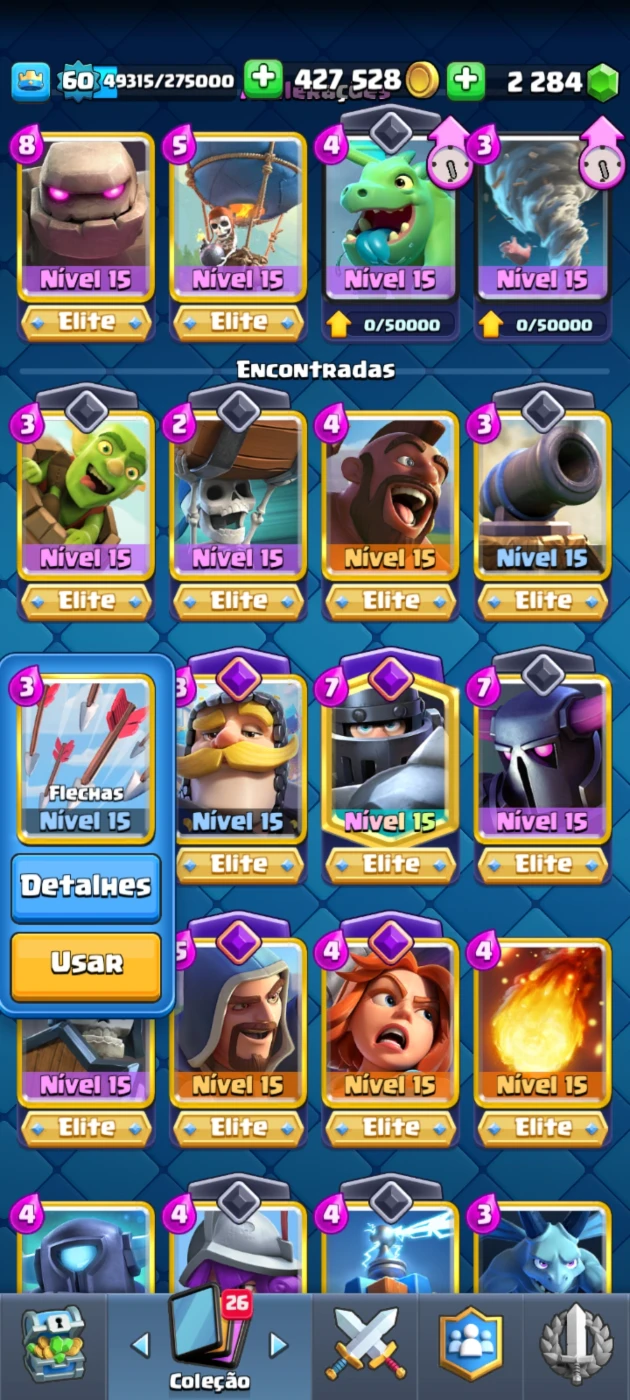Add more gold with the plus button

click(263, 80)
